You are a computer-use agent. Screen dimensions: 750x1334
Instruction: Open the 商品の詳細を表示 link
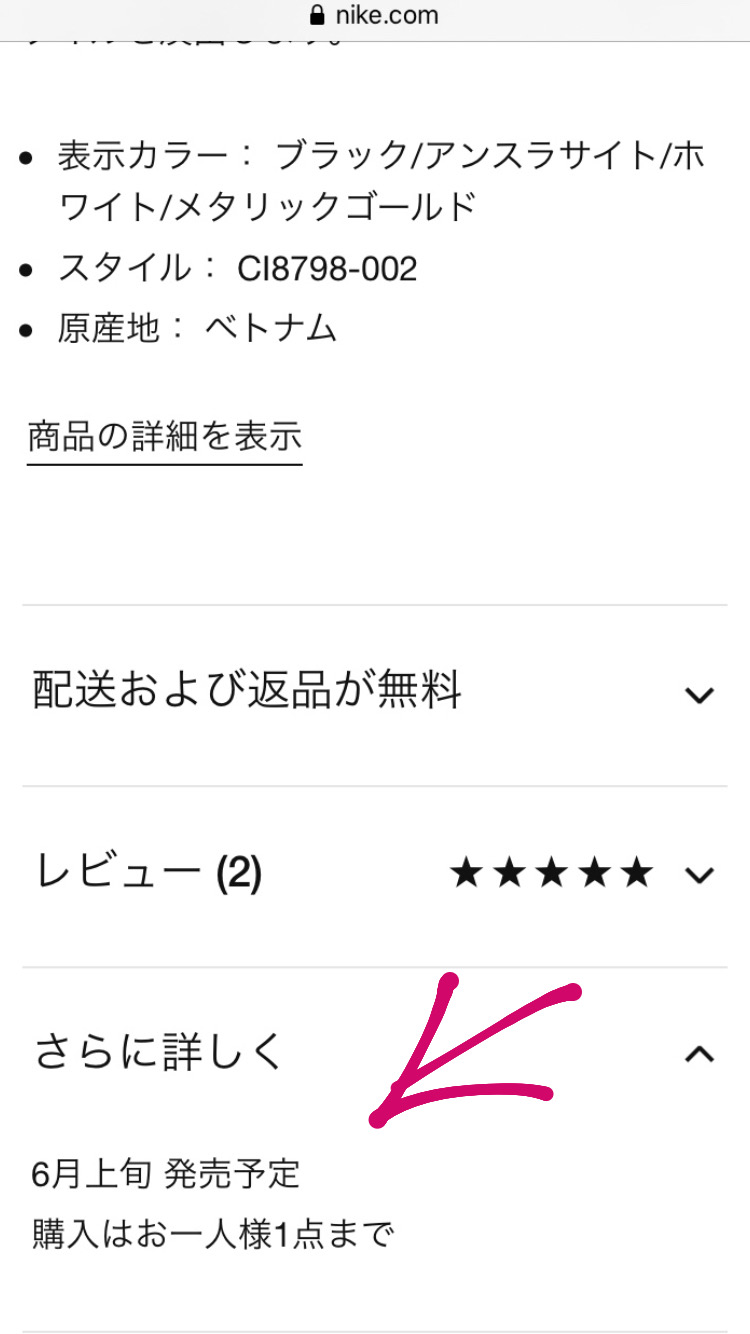click(x=165, y=437)
